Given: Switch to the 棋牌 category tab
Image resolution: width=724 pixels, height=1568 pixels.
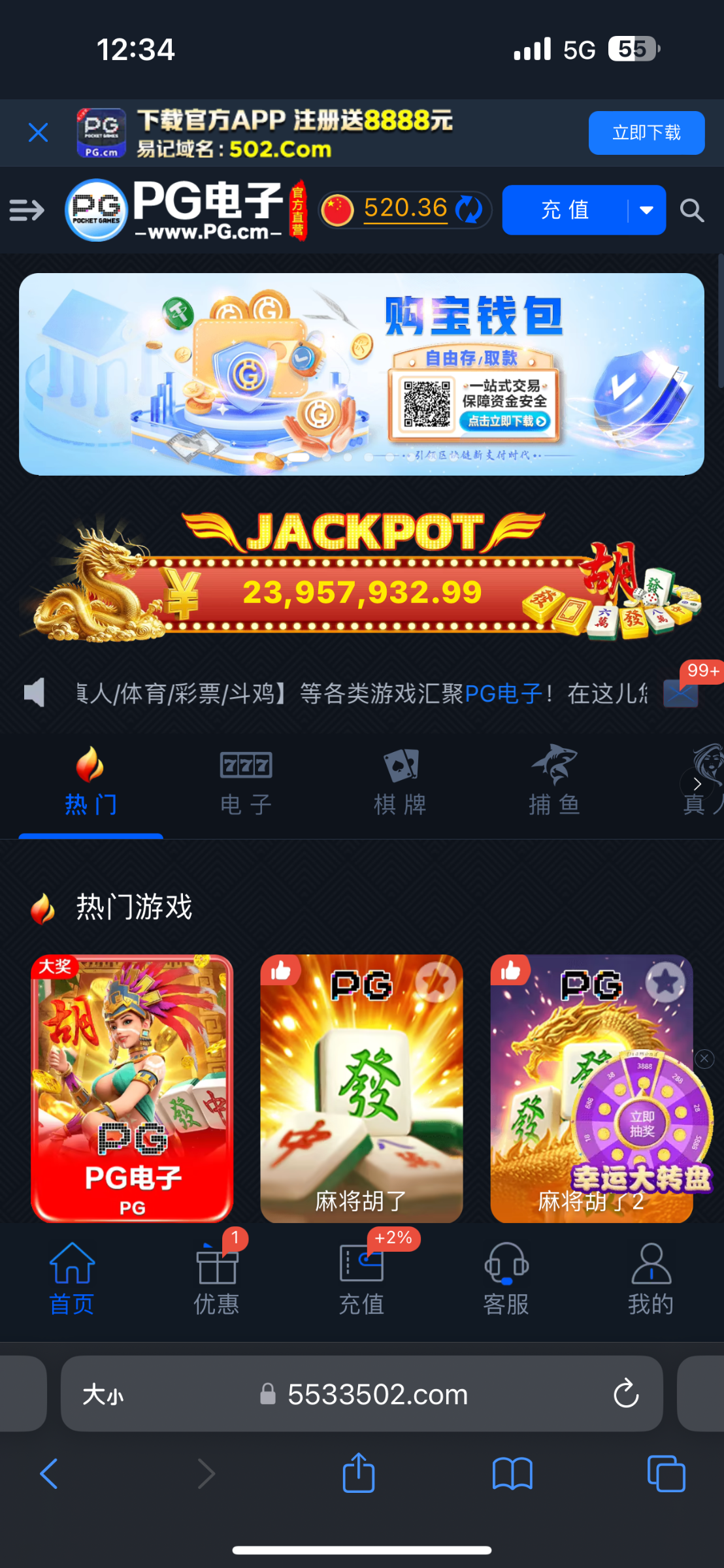Looking at the screenshot, I should [x=400, y=781].
